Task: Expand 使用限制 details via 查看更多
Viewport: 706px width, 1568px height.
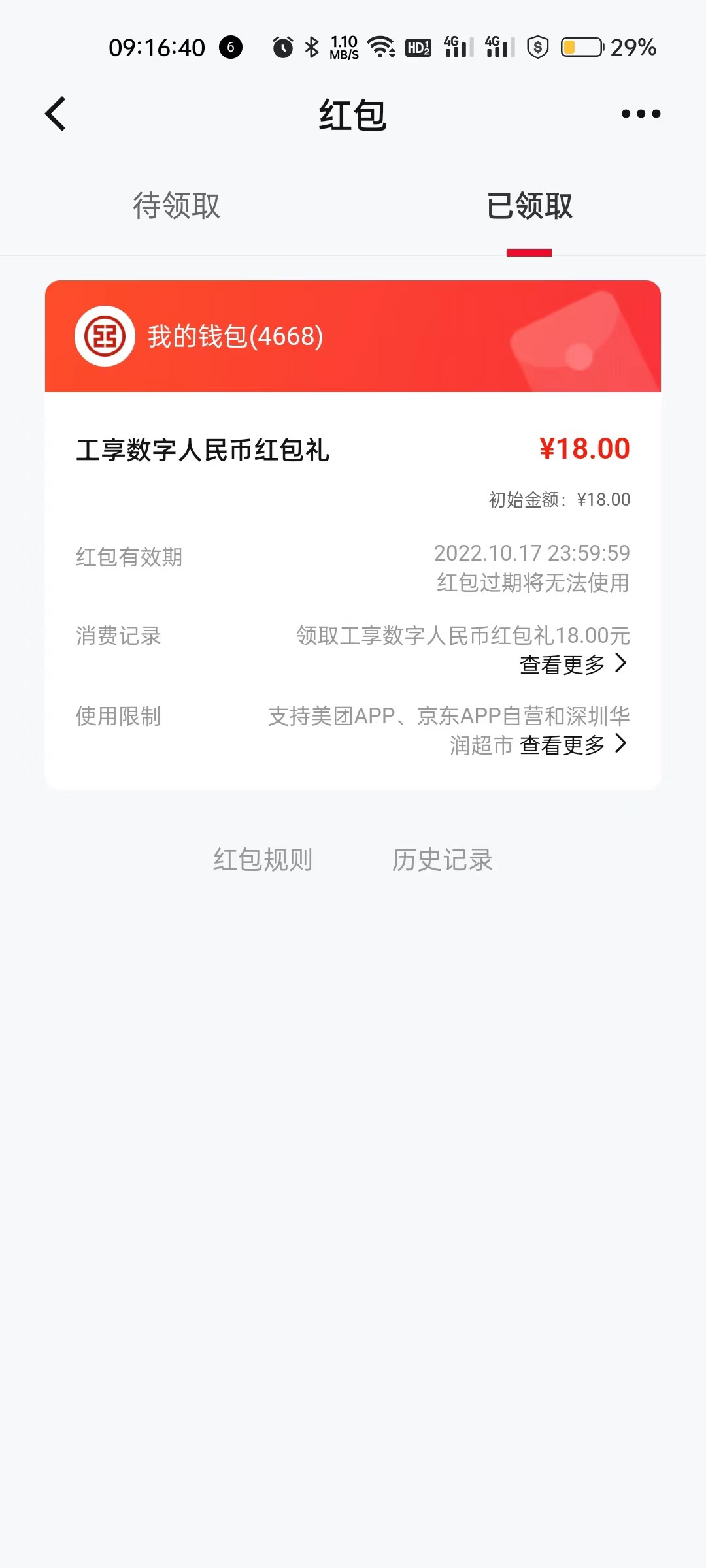Action: (x=573, y=745)
